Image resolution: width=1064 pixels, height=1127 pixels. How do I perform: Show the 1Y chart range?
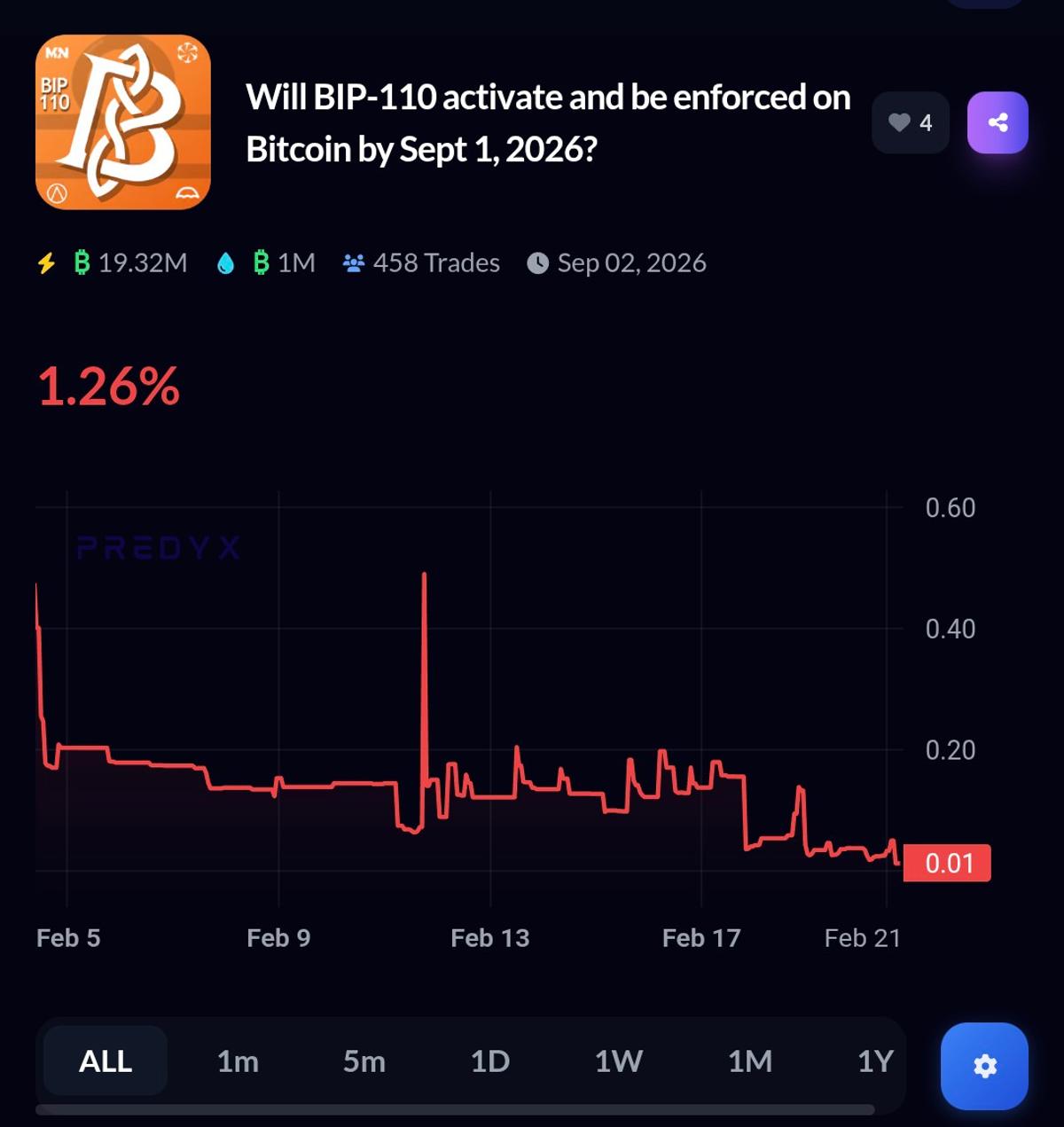[875, 1060]
